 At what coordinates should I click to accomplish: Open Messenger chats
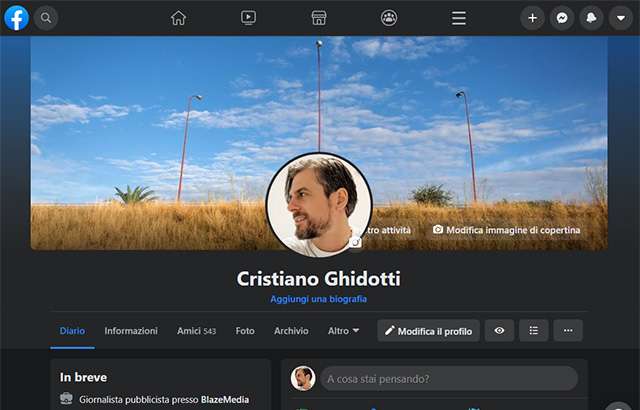pyautogui.click(x=563, y=18)
